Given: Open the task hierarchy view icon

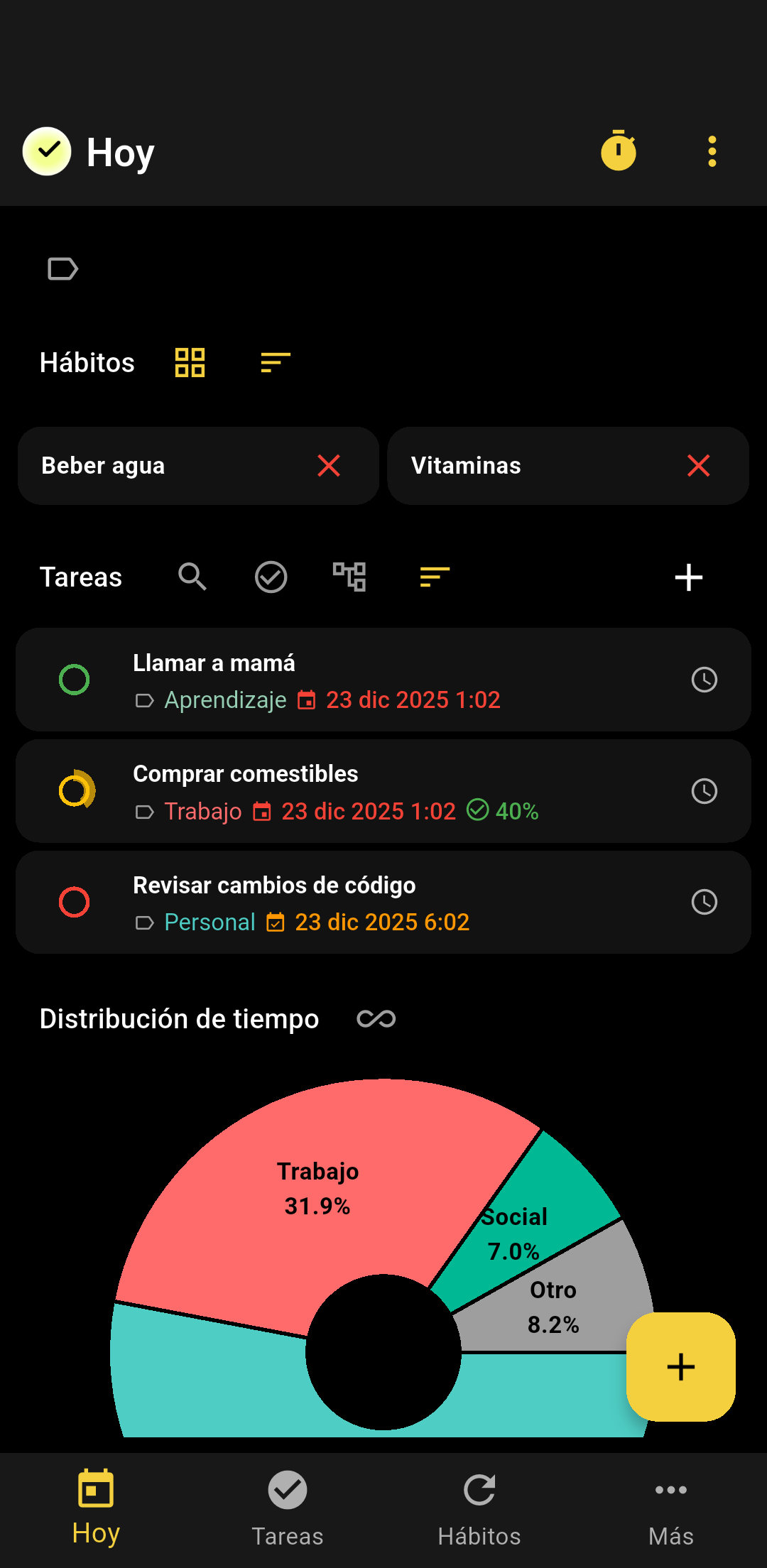Looking at the screenshot, I should (349, 577).
